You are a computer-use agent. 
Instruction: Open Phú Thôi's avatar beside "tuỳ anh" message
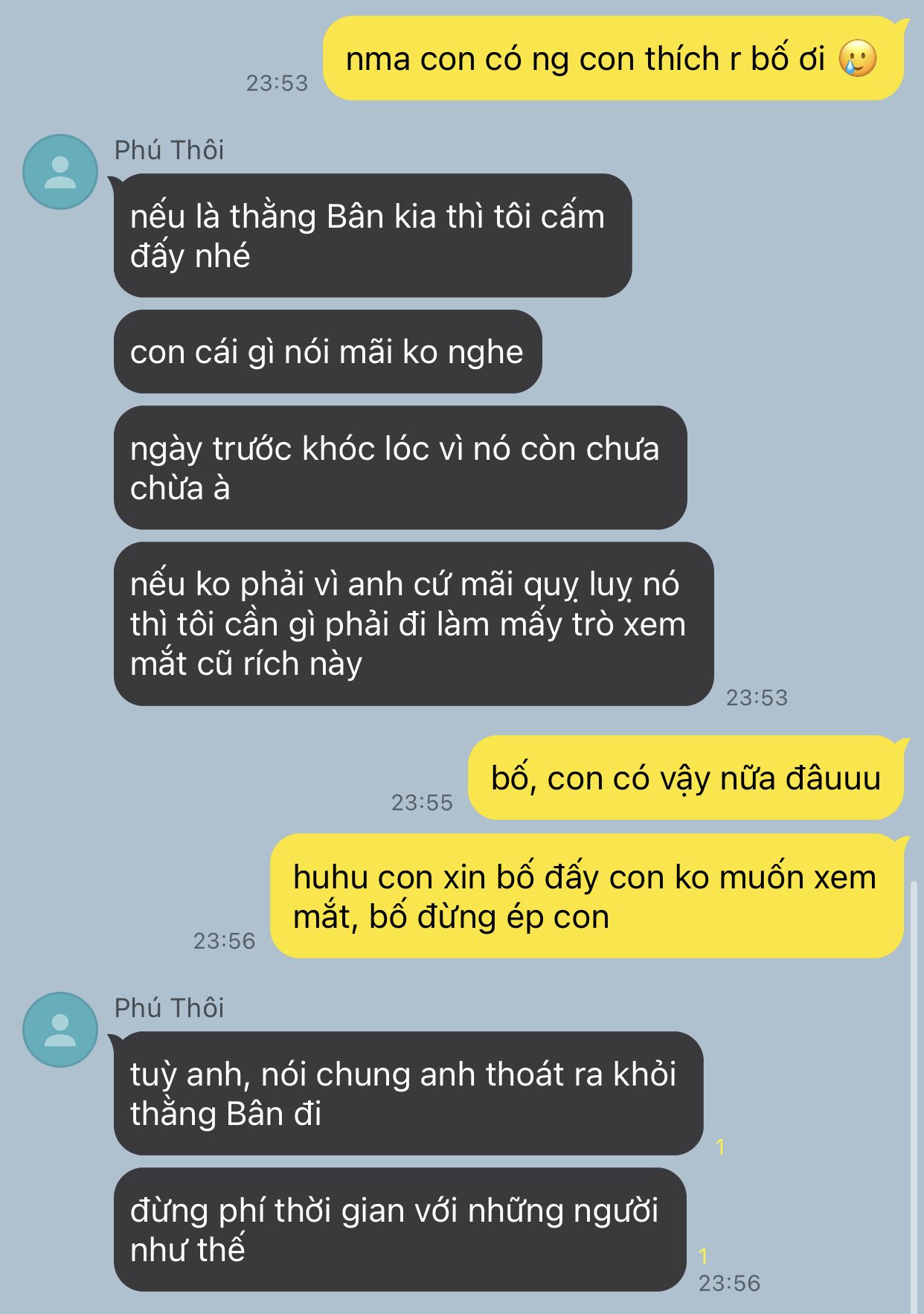coord(60,1030)
